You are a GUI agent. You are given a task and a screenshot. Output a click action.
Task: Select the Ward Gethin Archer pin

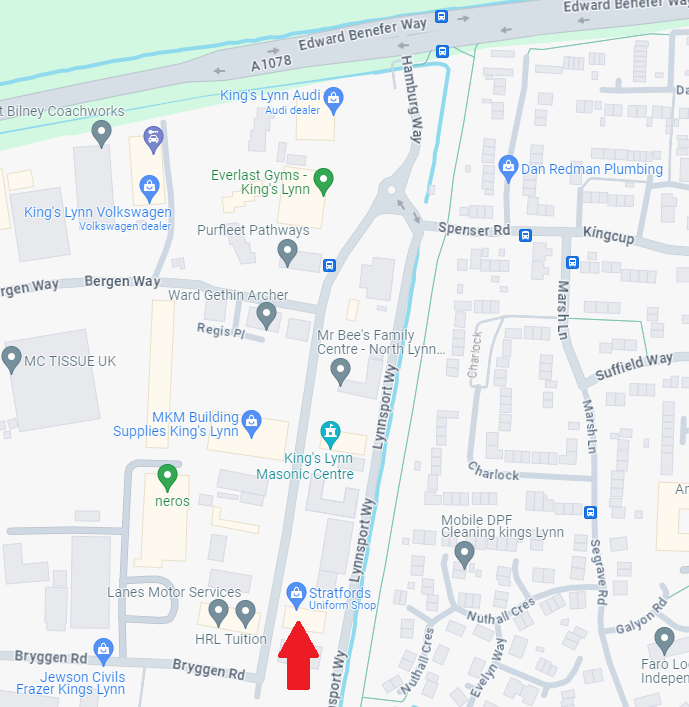266,315
